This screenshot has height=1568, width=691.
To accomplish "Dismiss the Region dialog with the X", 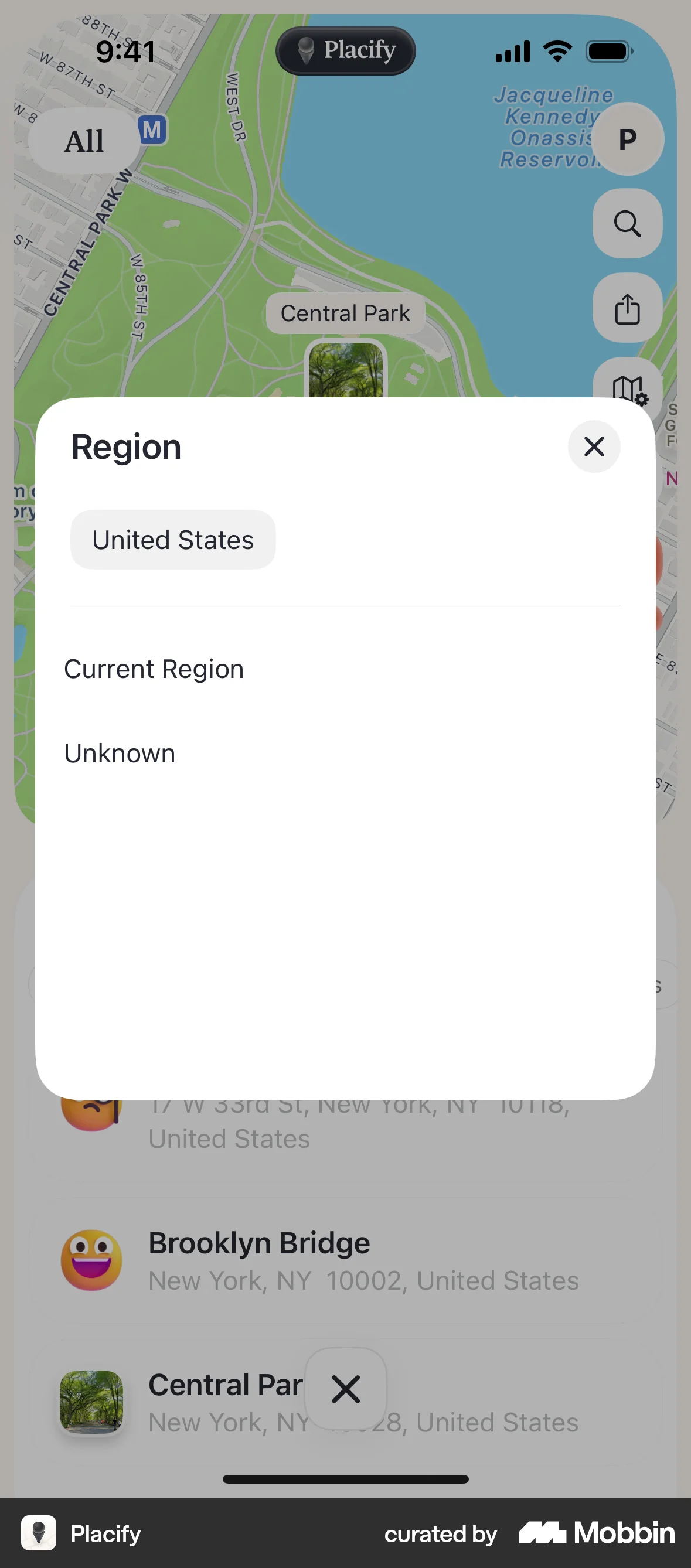I will (x=594, y=446).
